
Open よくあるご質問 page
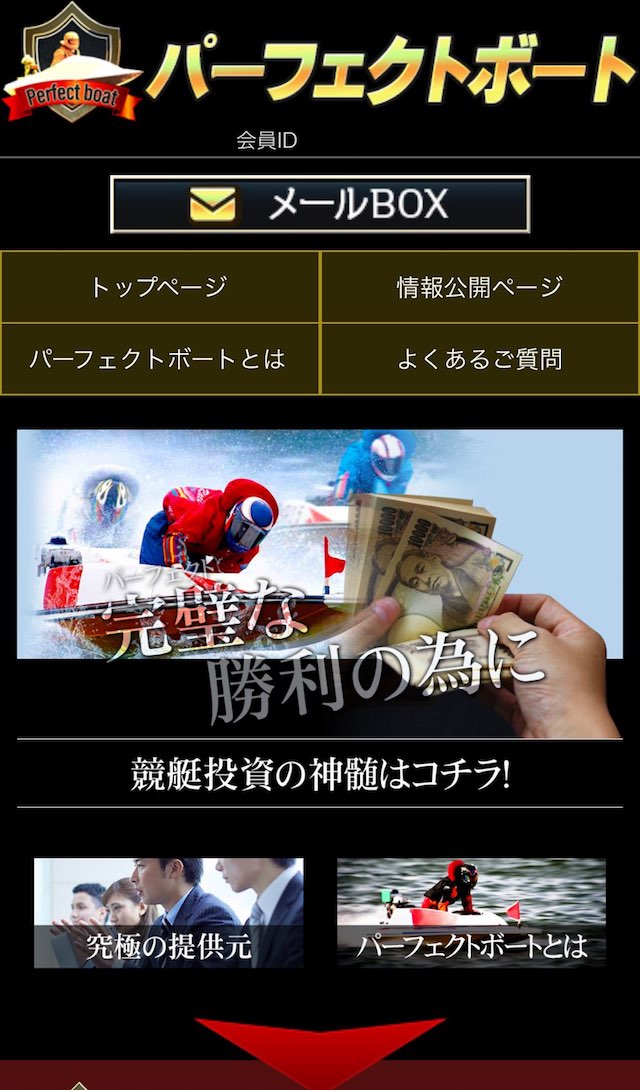pyautogui.click(x=480, y=359)
